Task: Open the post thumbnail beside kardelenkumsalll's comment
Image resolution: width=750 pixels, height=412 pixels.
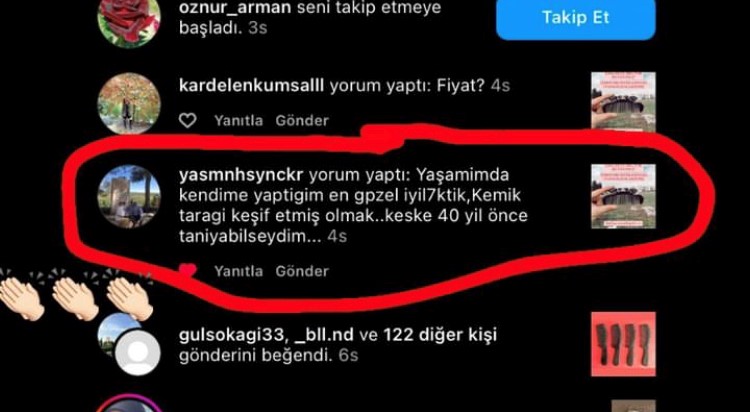Action: click(622, 100)
